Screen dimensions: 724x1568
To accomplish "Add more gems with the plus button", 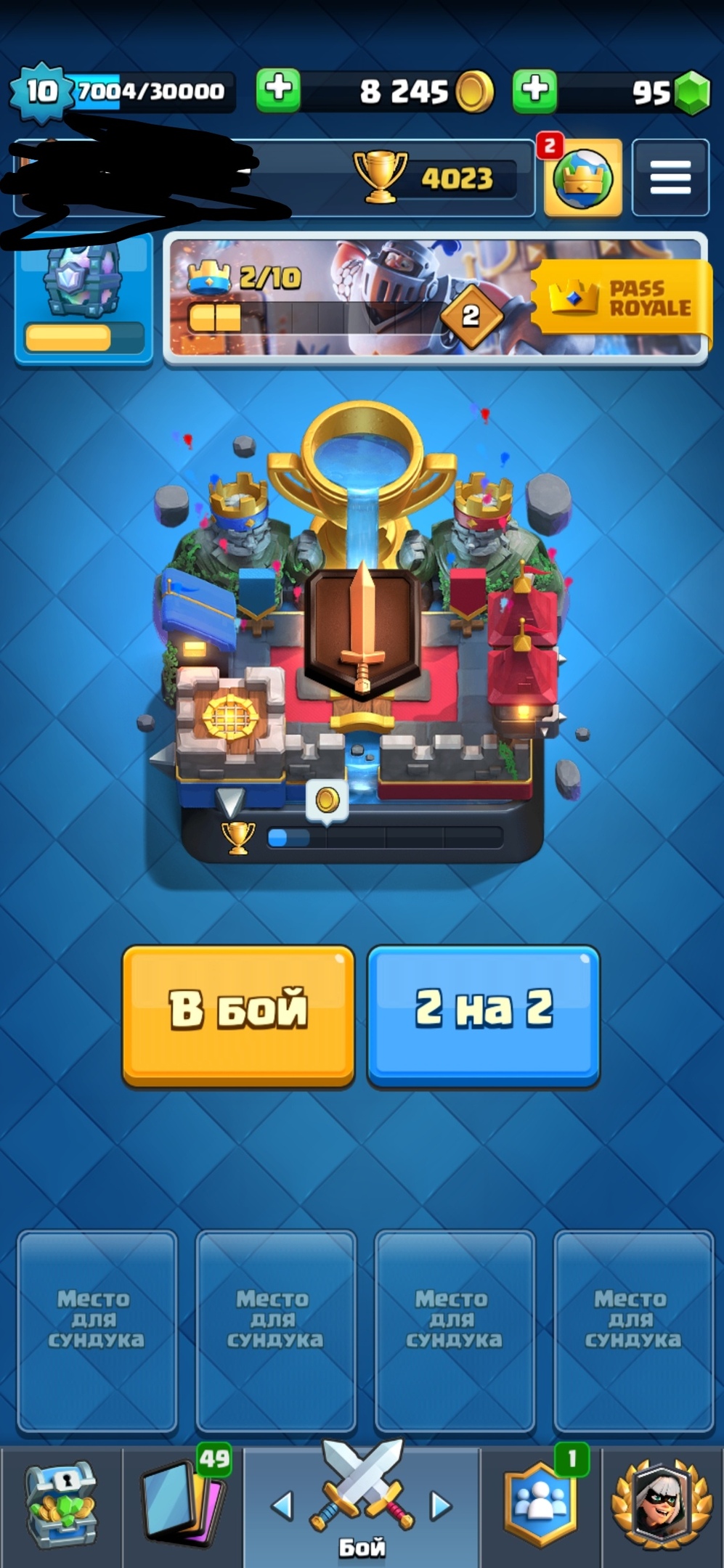I will point(535,91).
